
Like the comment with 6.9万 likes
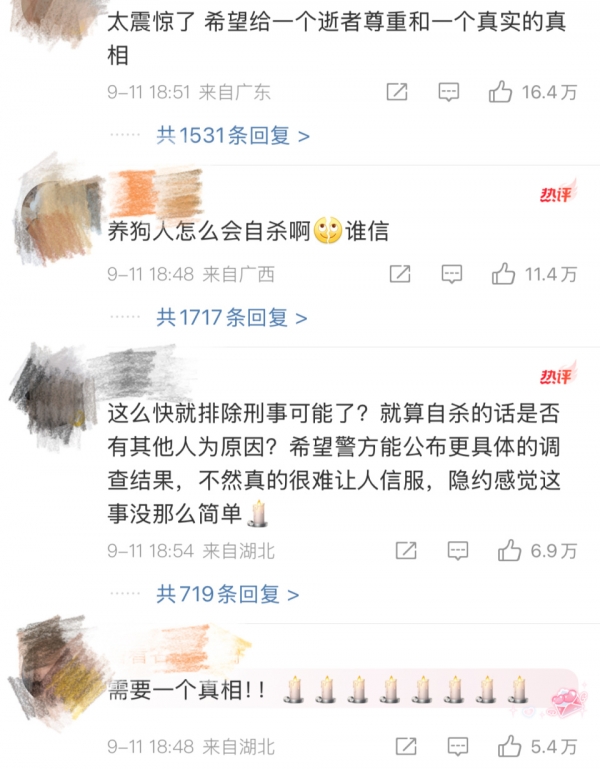pos(510,549)
